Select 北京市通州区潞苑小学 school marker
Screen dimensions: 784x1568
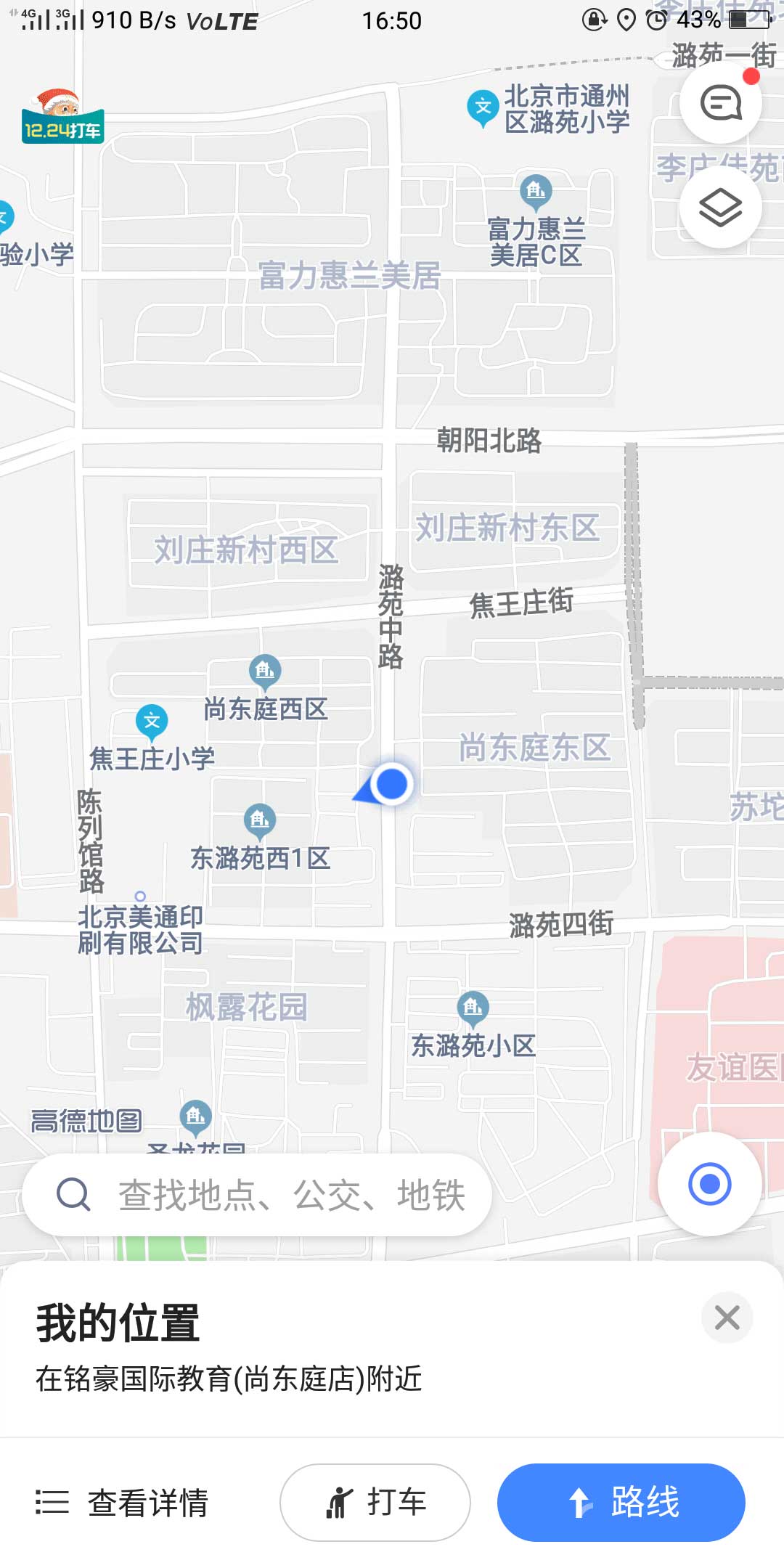pos(482,107)
